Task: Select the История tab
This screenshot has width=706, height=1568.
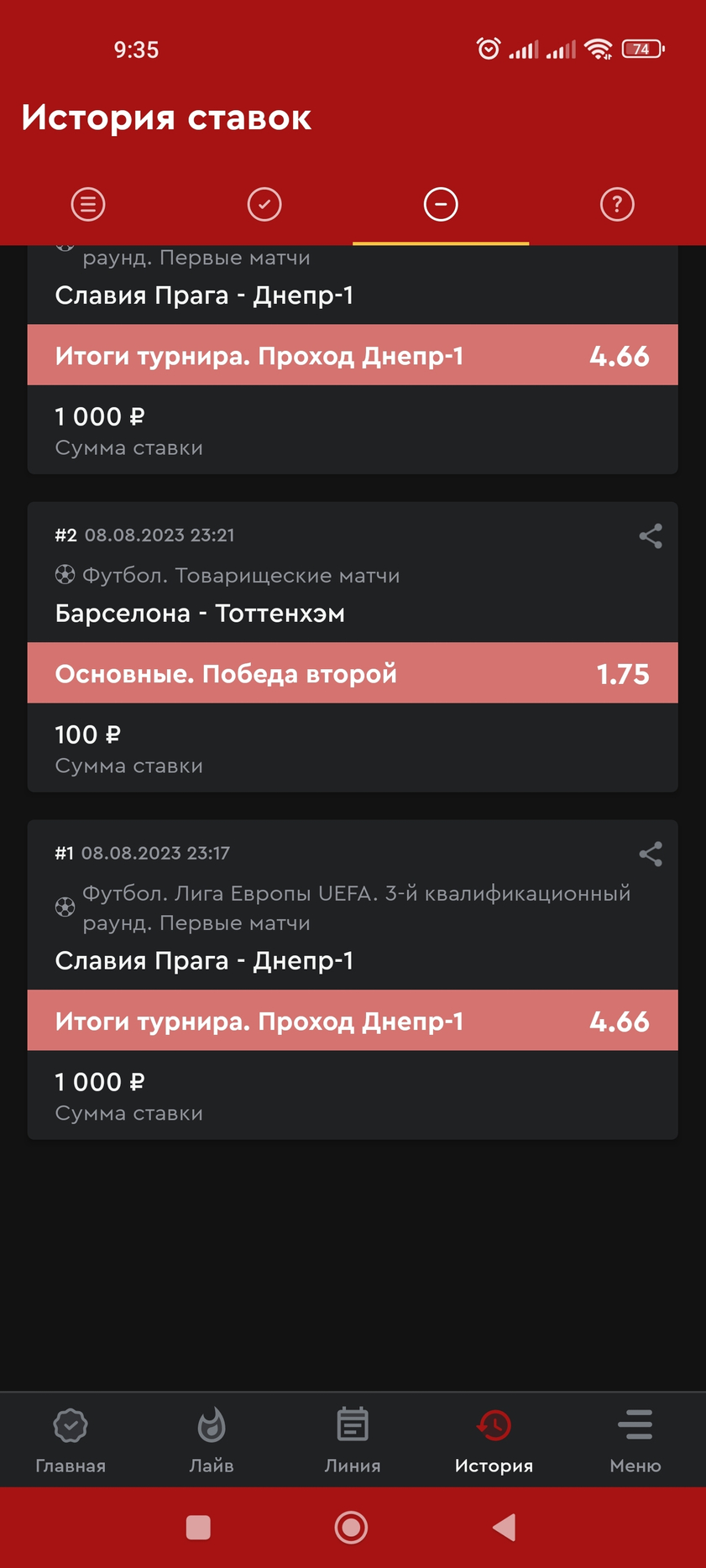Action: coord(494,1440)
